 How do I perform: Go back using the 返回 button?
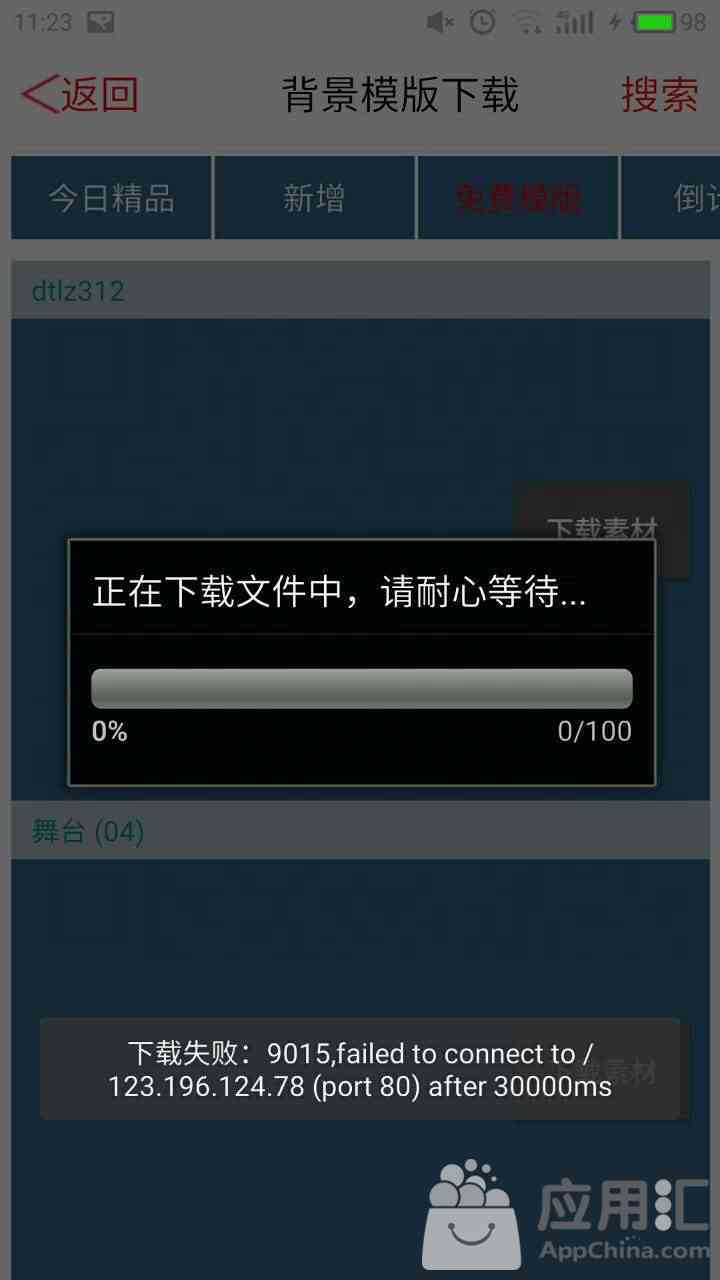click(x=80, y=95)
